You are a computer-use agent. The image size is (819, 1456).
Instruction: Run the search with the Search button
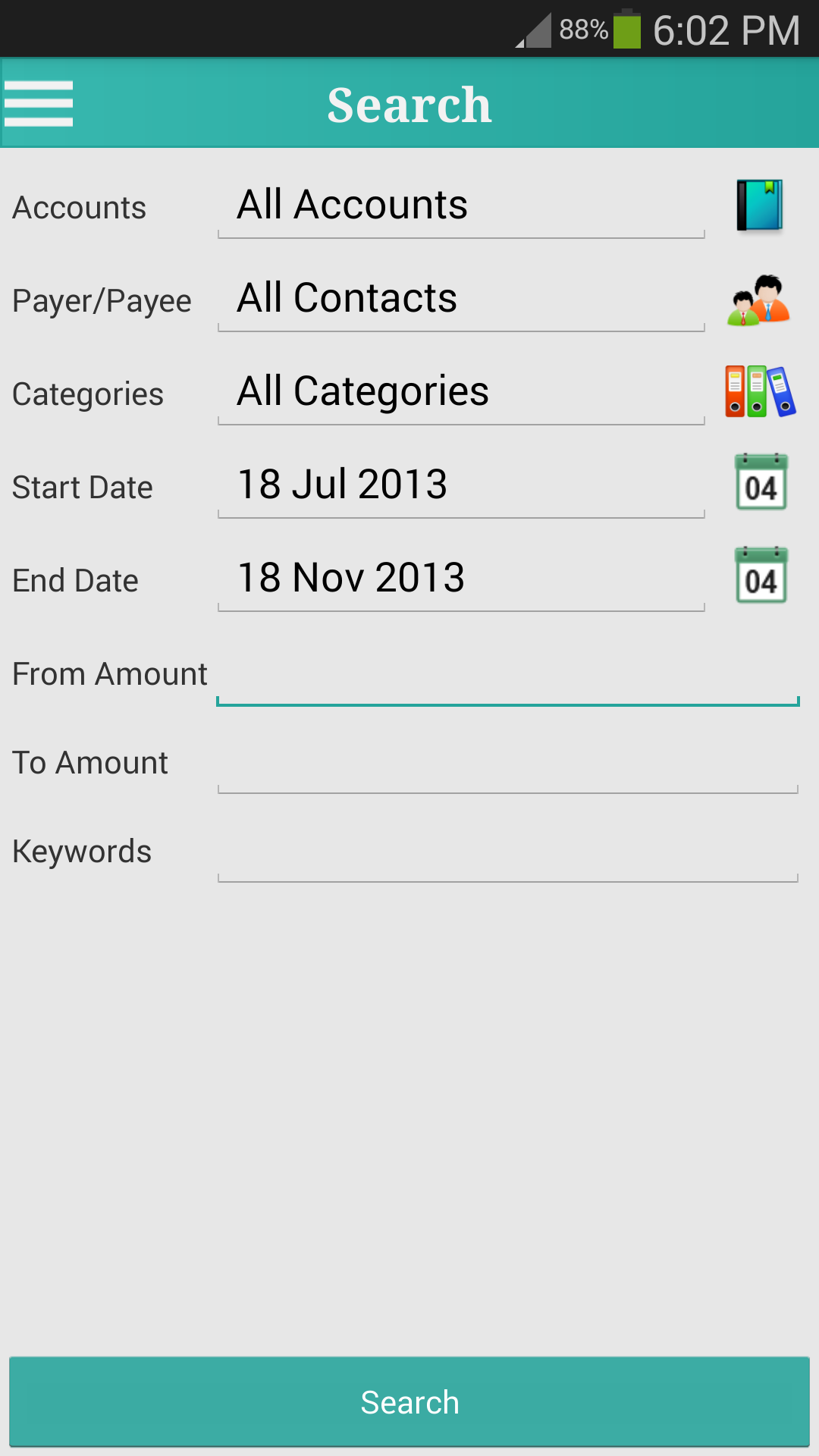coord(409,1402)
